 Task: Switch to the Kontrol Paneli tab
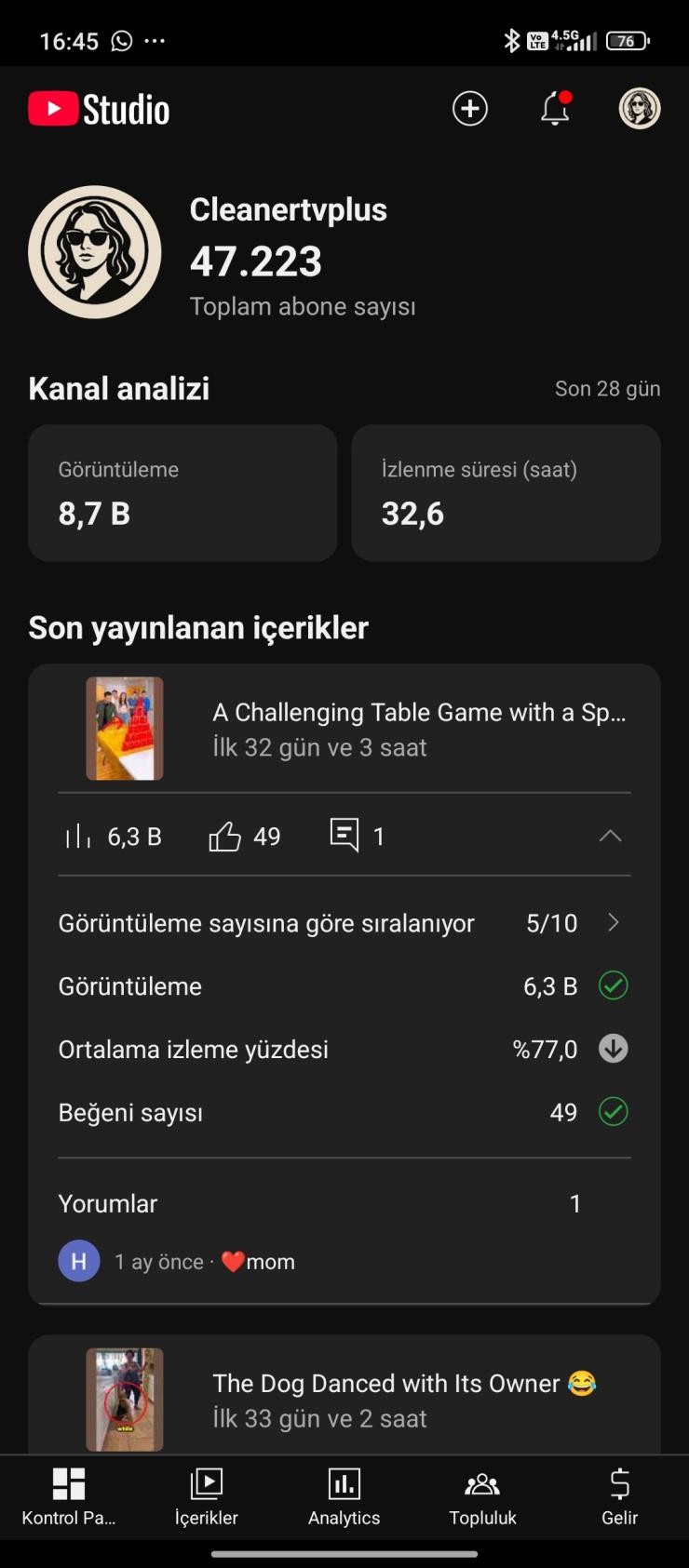[x=69, y=1496]
